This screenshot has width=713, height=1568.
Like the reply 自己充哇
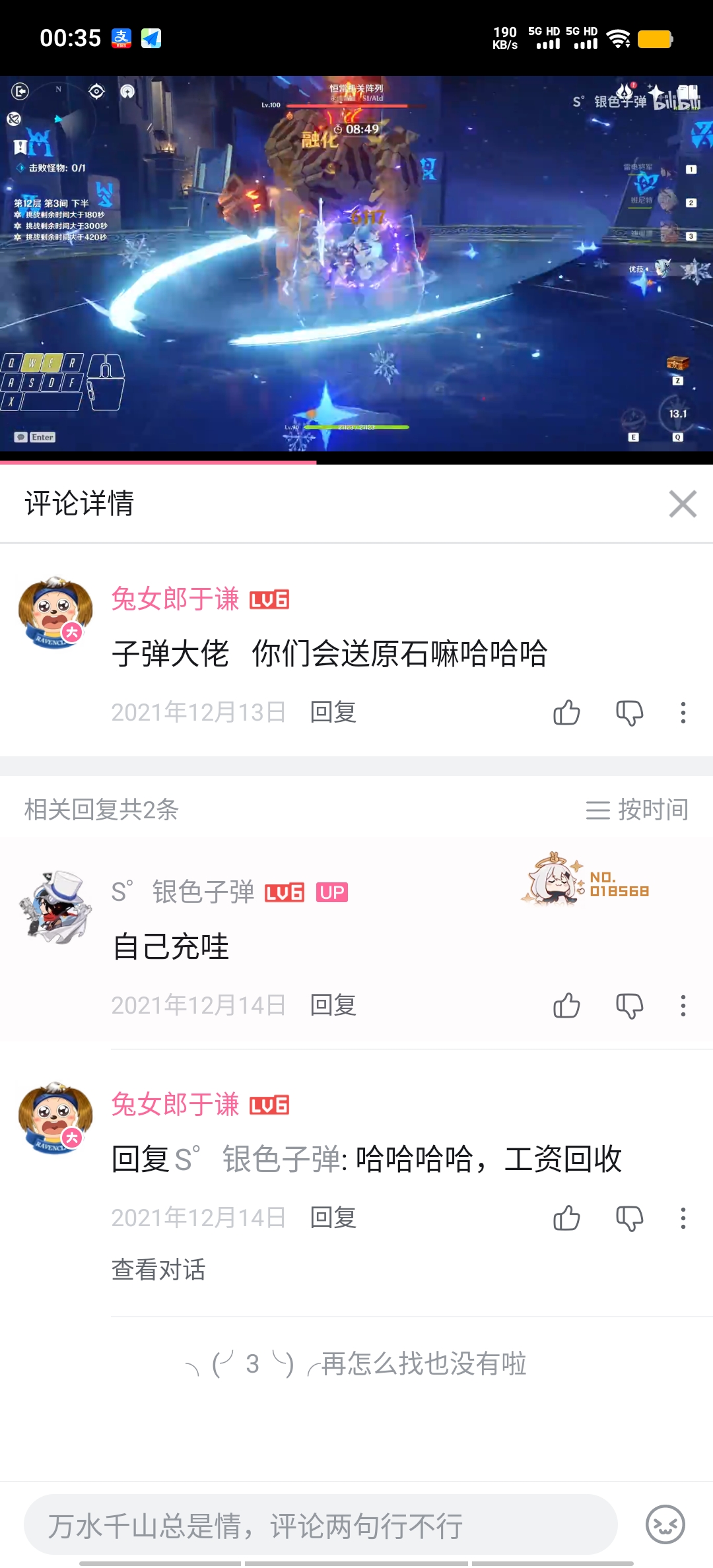click(x=566, y=1006)
